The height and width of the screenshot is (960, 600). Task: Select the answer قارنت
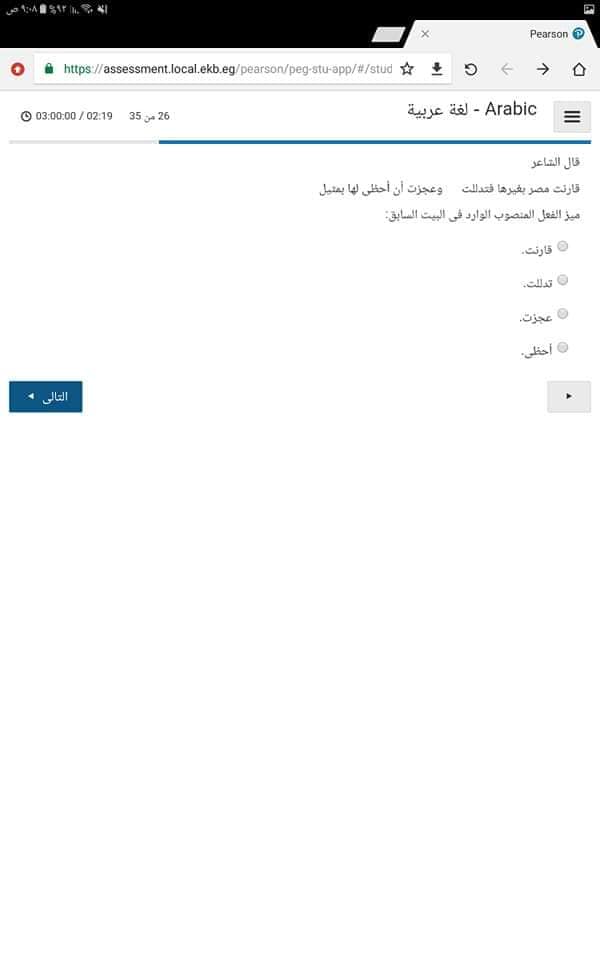pyautogui.click(x=563, y=246)
